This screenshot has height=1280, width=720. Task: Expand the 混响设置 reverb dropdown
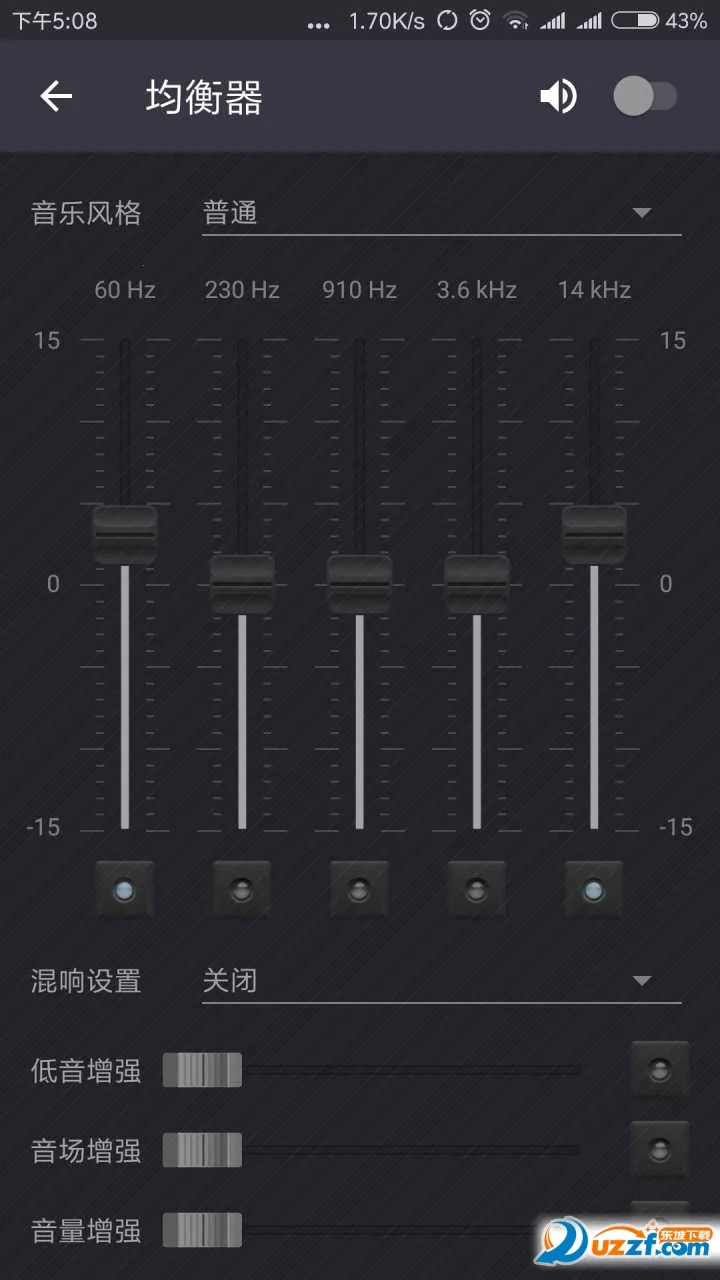tap(441, 981)
